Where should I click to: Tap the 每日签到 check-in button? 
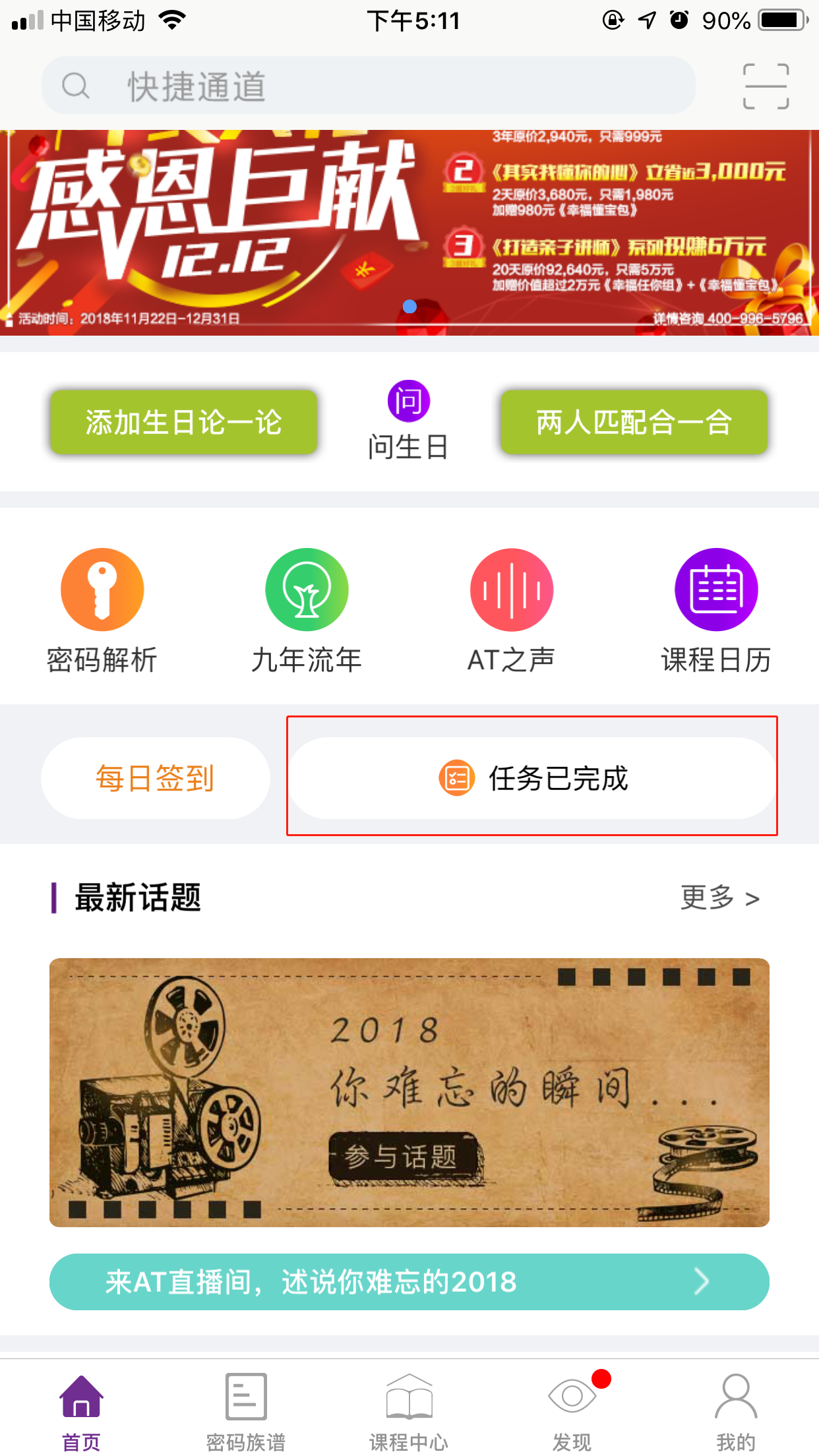coord(156,778)
